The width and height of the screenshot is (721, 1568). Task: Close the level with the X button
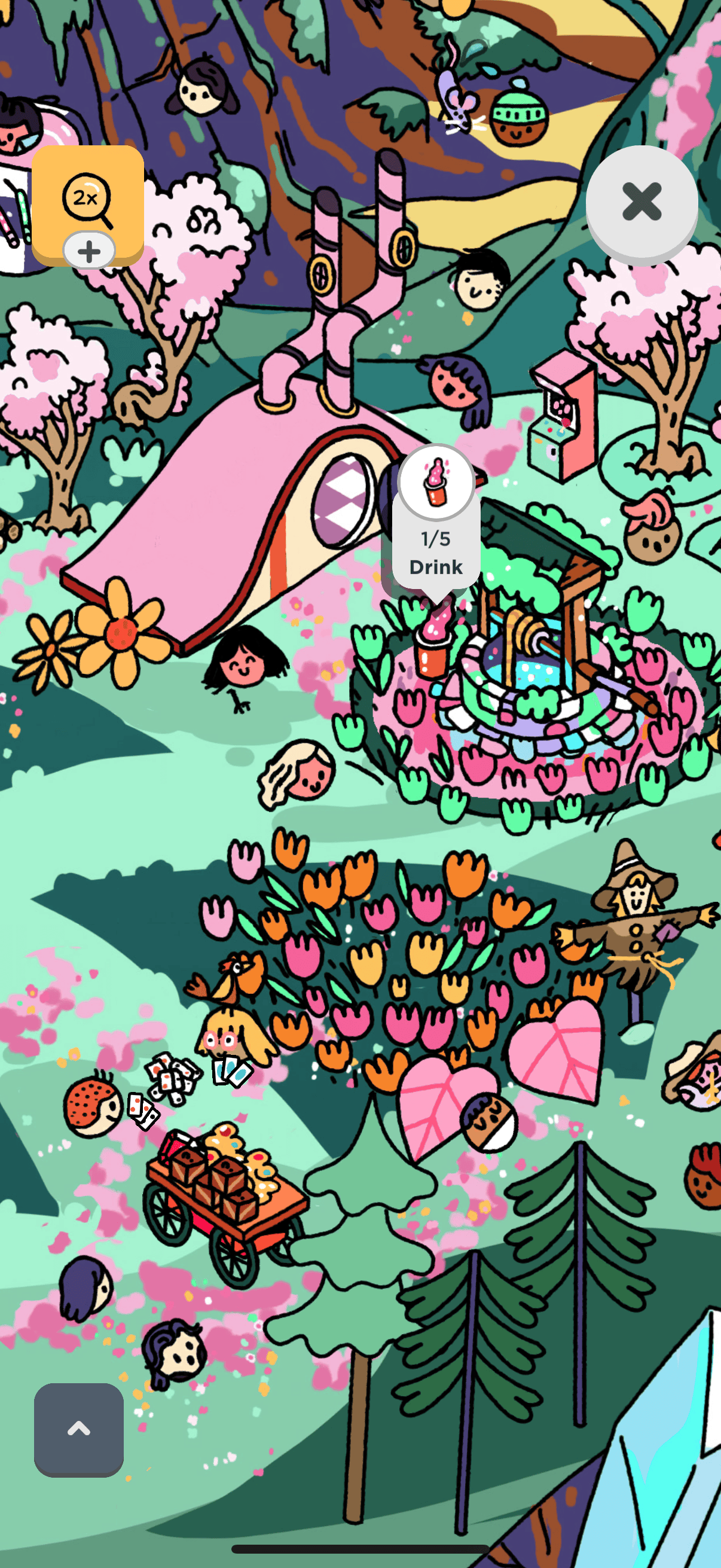pos(641,202)
